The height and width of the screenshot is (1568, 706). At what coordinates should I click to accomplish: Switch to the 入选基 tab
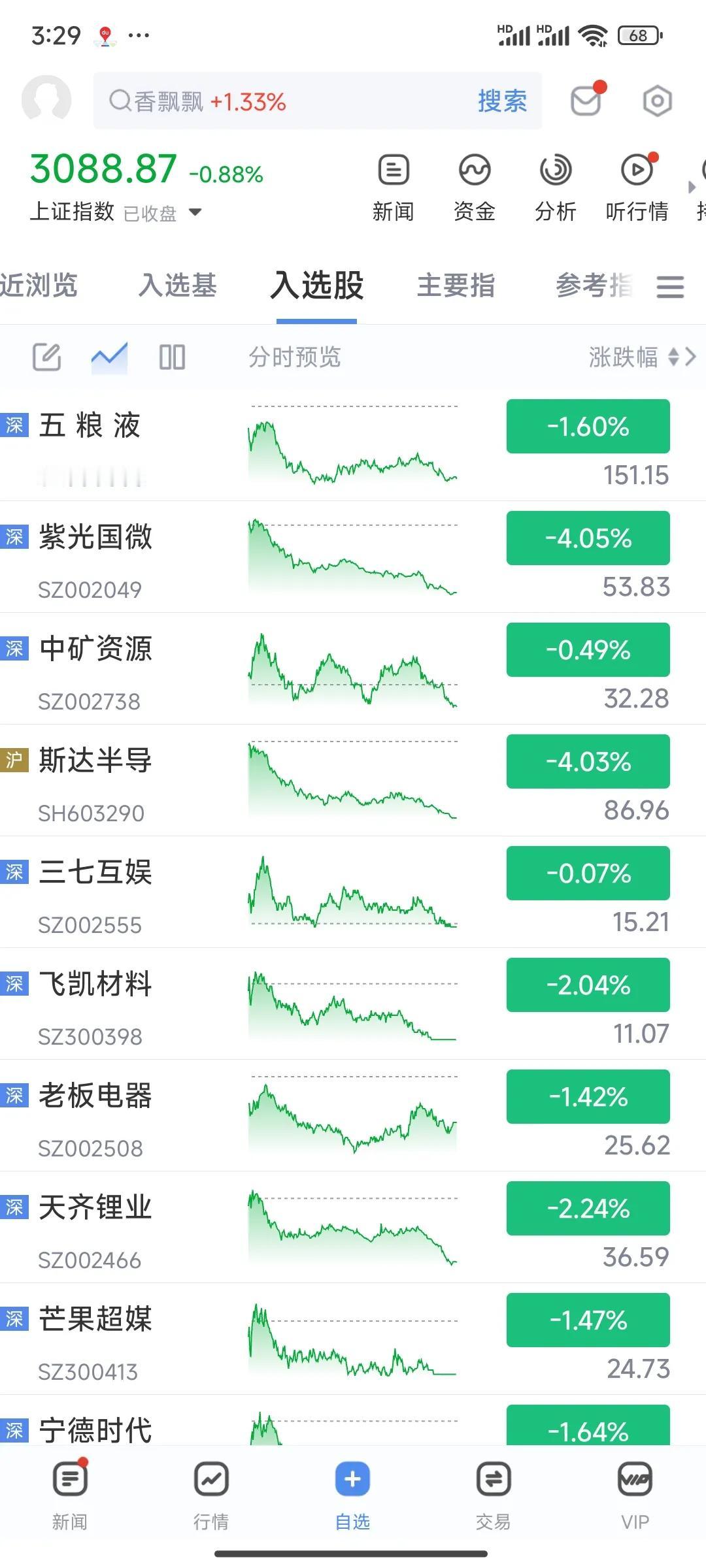pos(177,286)
